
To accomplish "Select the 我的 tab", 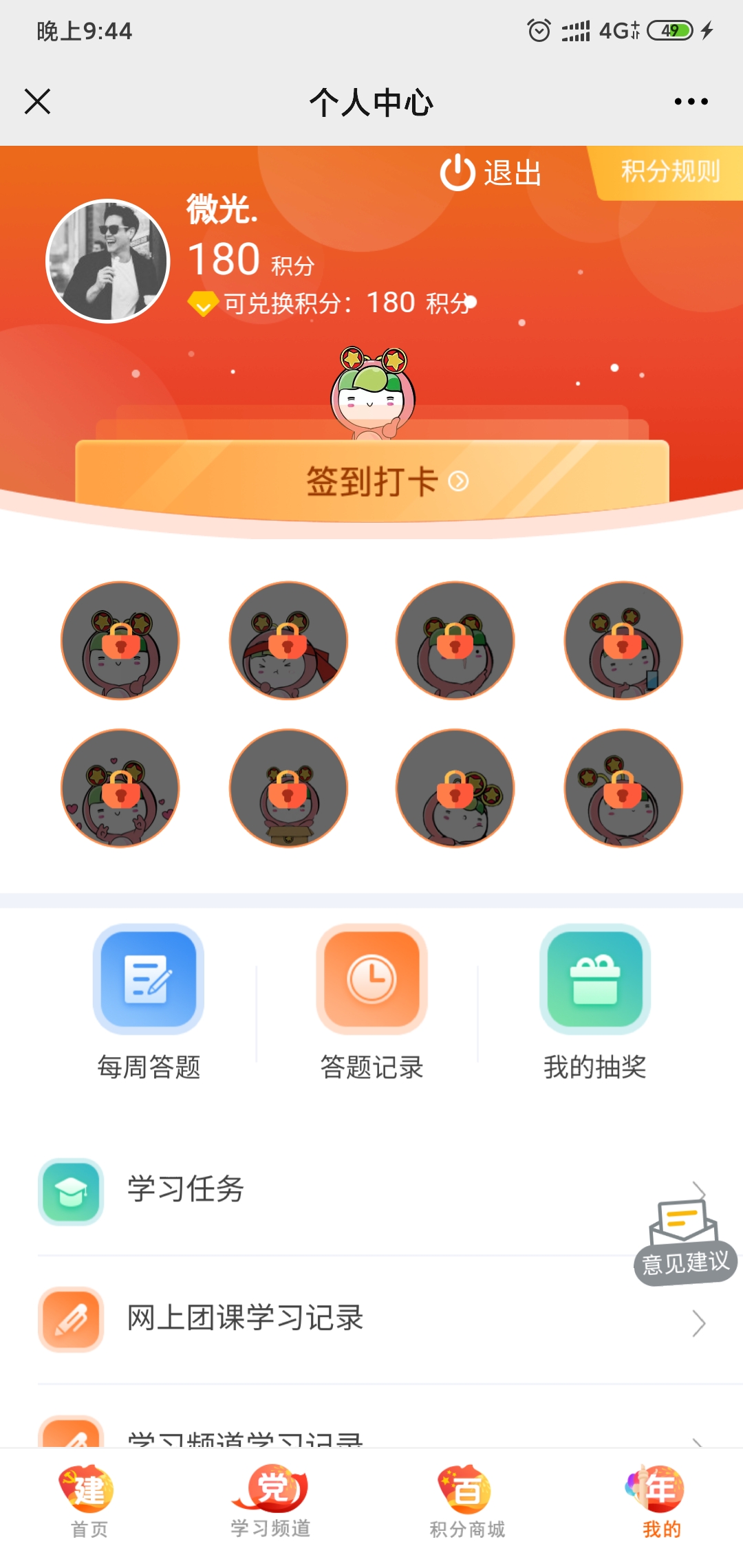I will click(661, 1502).
